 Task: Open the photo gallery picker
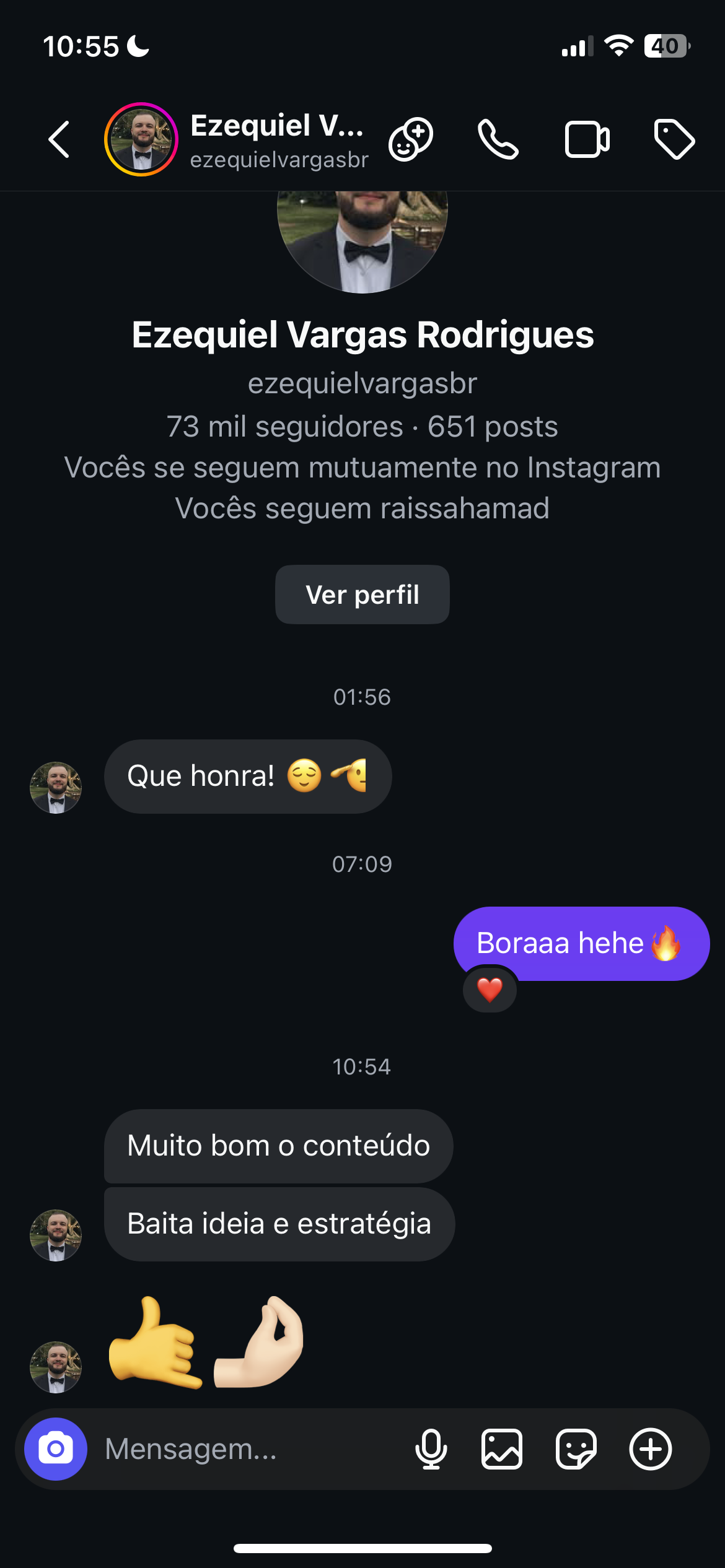pyautogui.click(x=502, y=1449)
